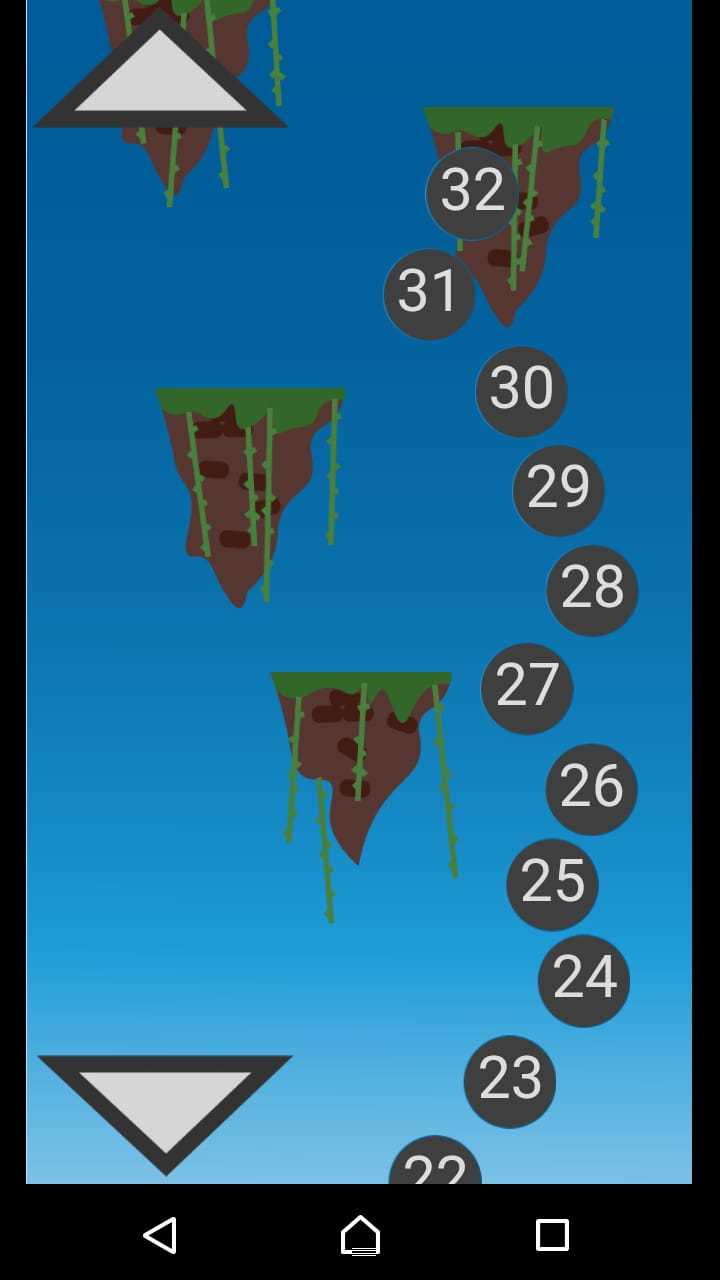Select level 32
This screenshot has width=720, height=1280.
[472, 192]
